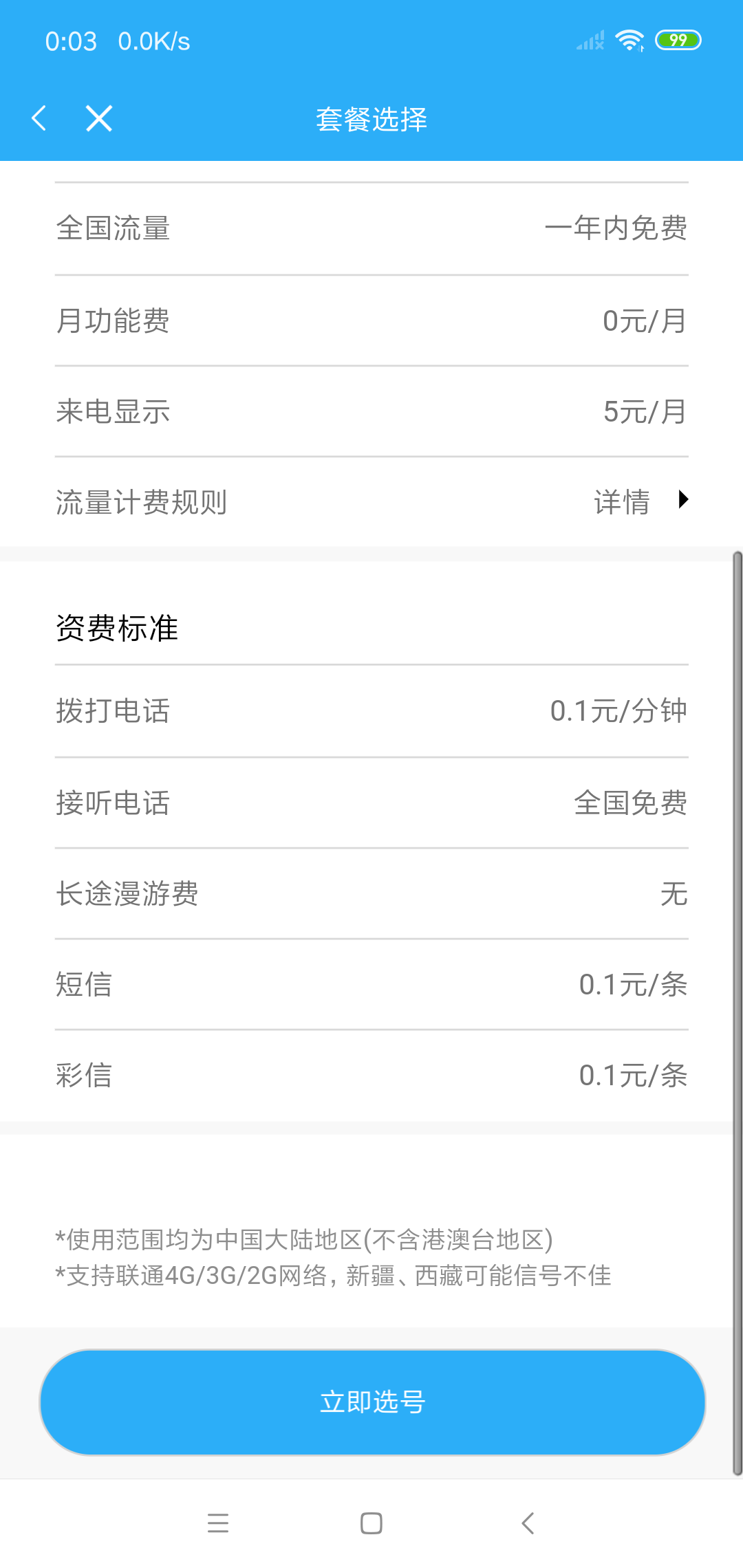Go to the home screen
Image resolution: width=743 pixels, height=1568 pixels.
tap(371, 1523)
